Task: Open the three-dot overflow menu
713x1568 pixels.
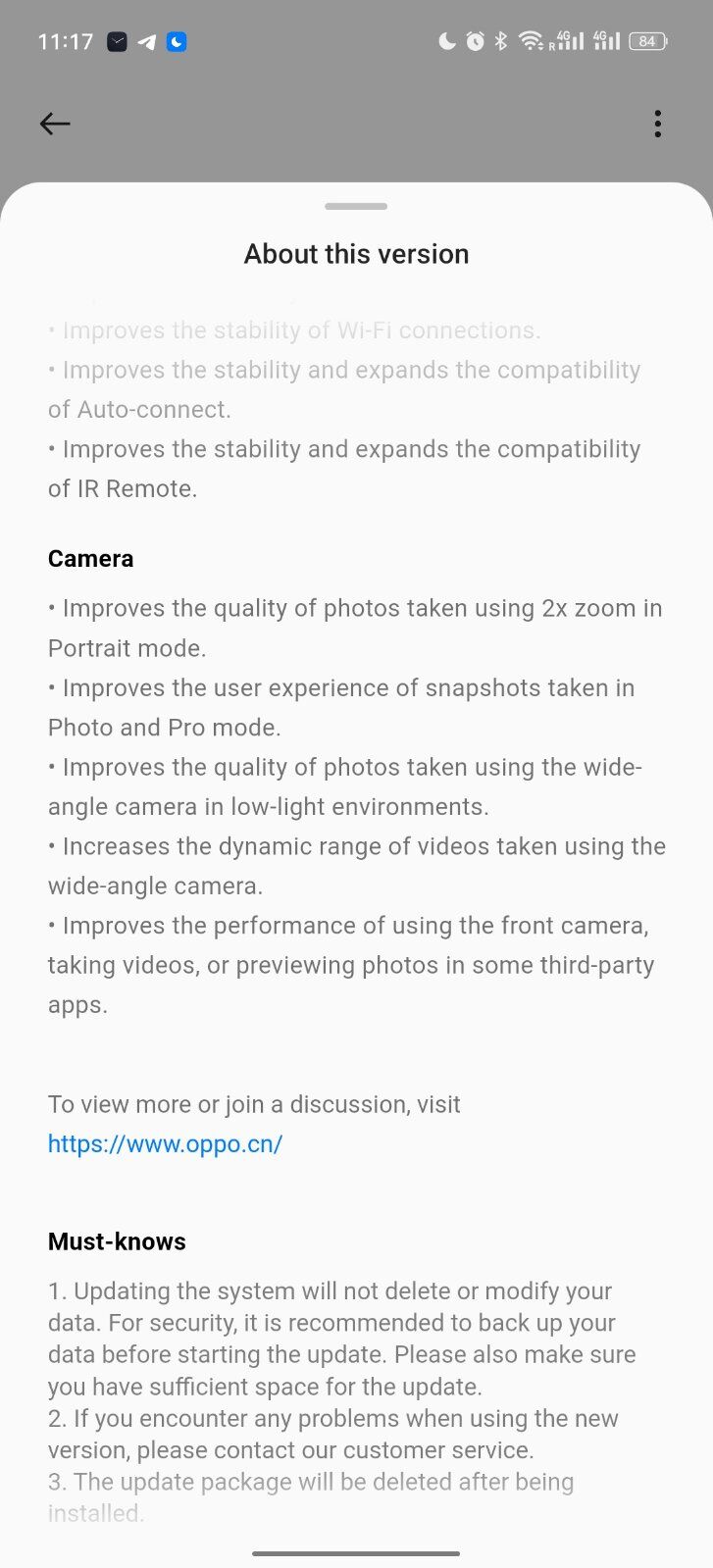Action: (657, 124)
